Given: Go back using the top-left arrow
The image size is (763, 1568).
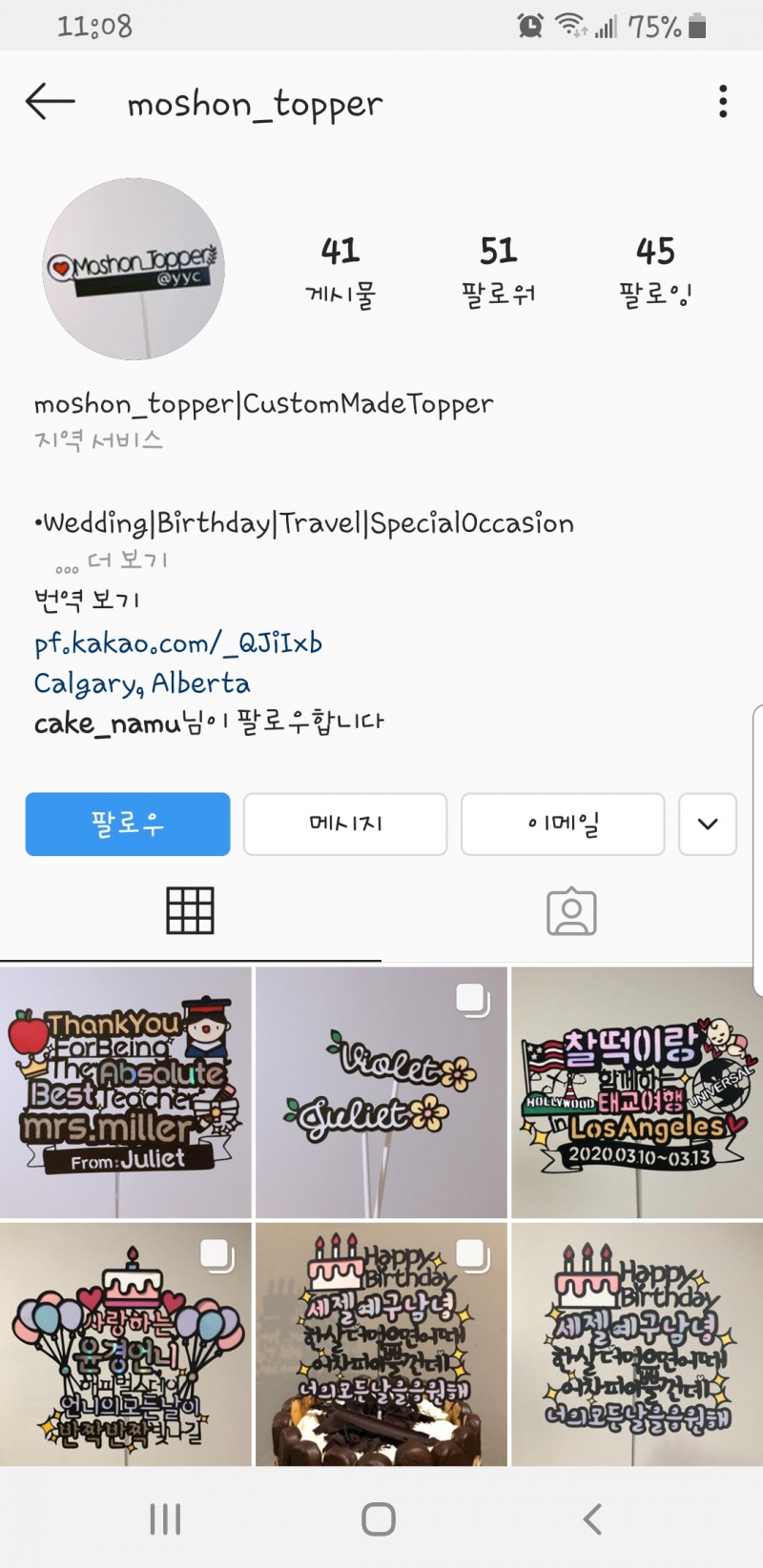Looking at the screenshot, I should tap(50, 101).
